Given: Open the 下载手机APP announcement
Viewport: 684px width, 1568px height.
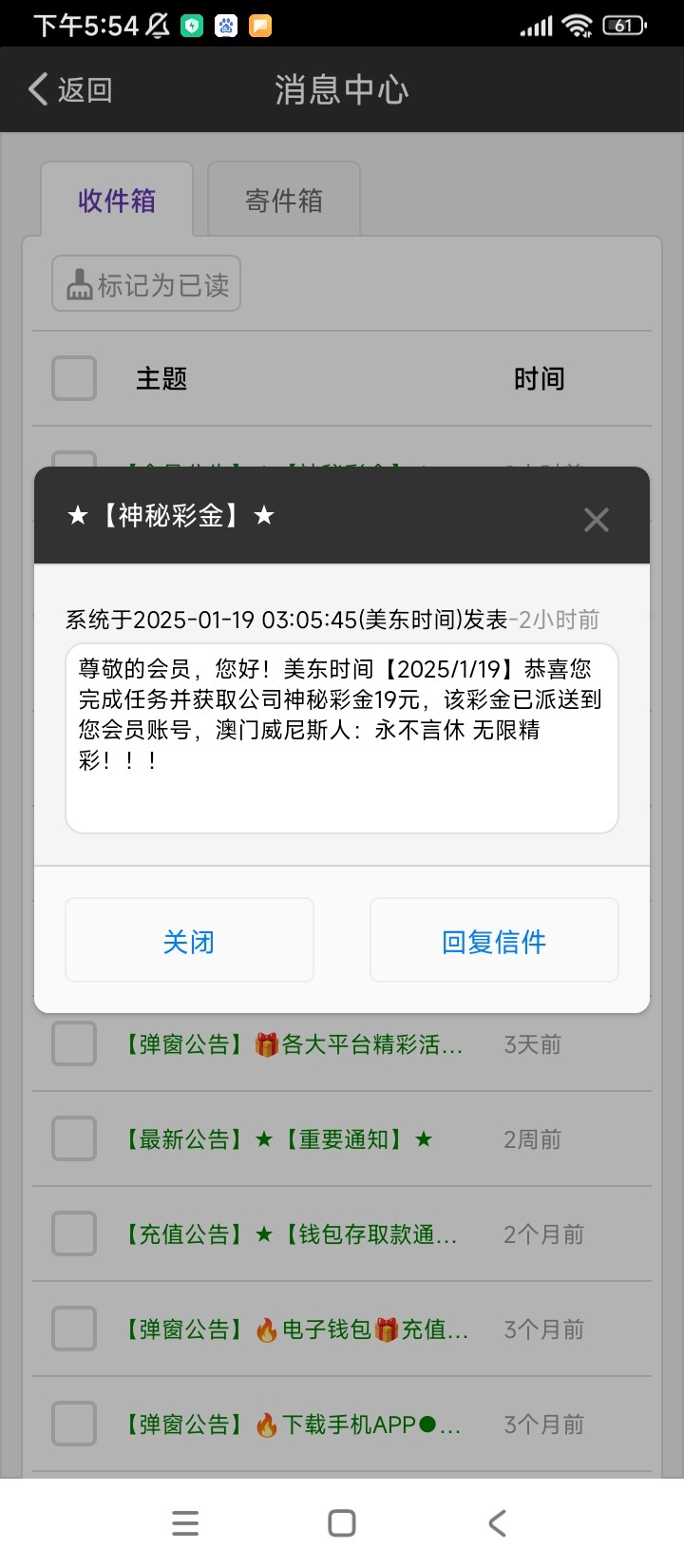Looking at the screenshot, I should tap(292, 1425).
